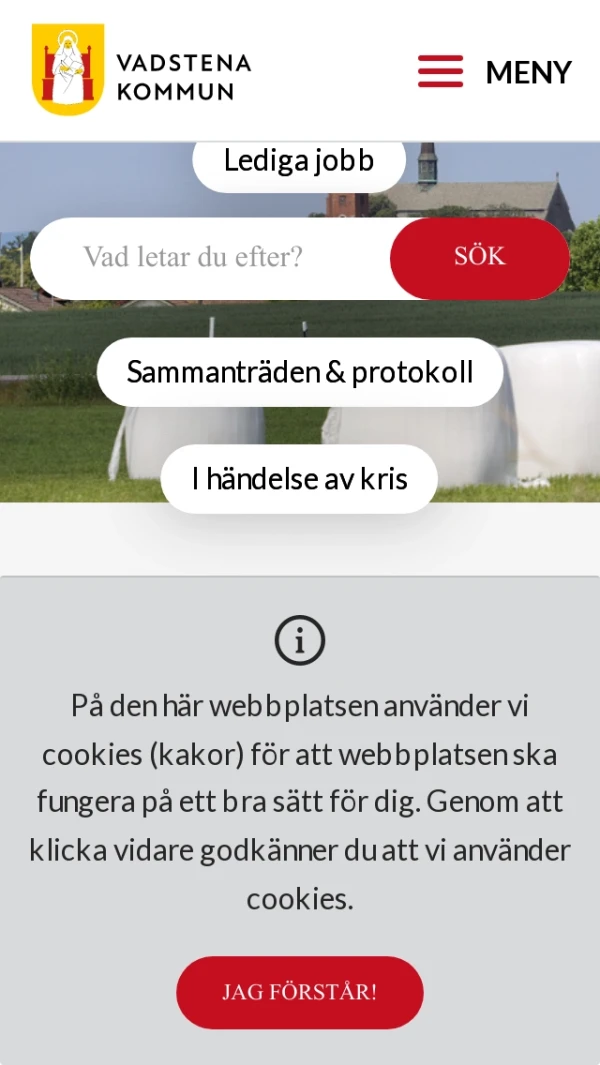The height and width of the screenshot is (1065, 600).
Task: Open the Lediga jobb shortcut
Action: coord(299,161)
